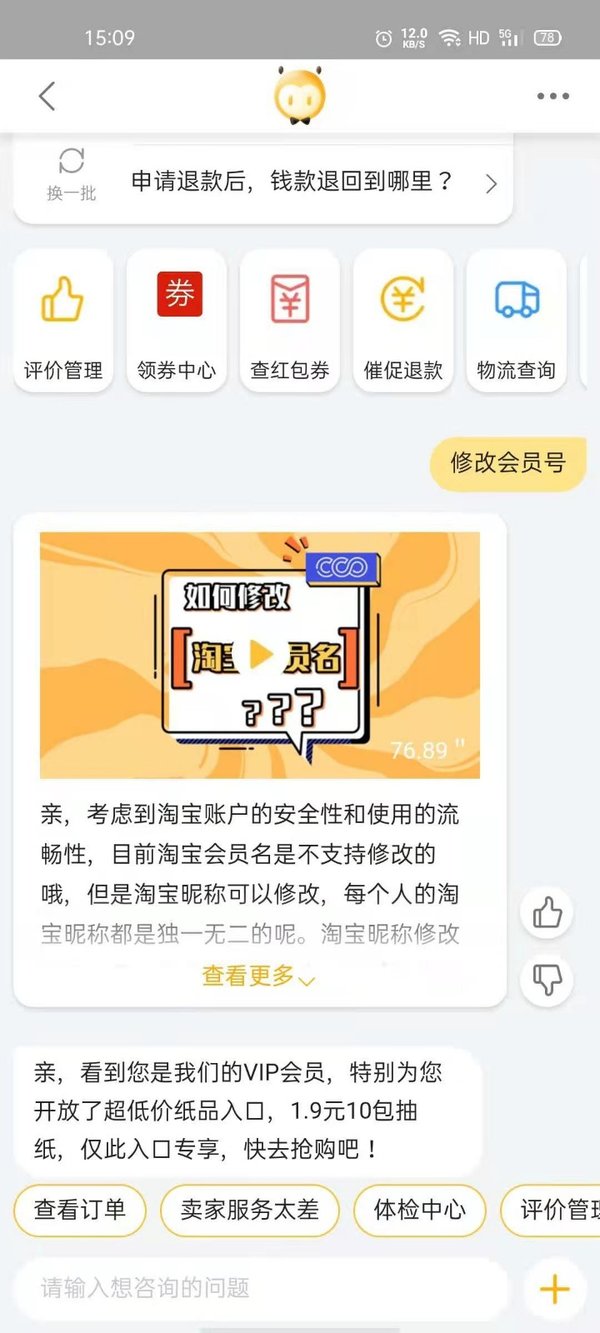Refresh suggestions with 换一批

click(70, 174)
